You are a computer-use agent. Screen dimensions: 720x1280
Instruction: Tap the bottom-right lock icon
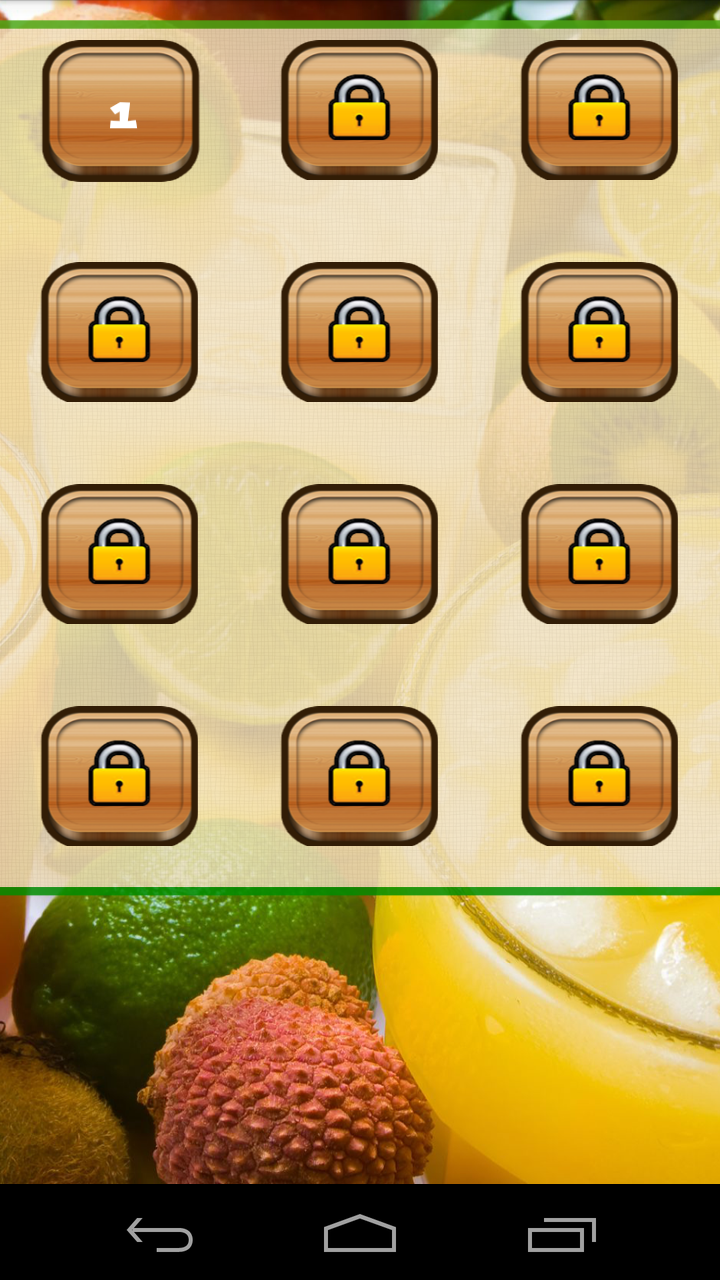(600, 777)
